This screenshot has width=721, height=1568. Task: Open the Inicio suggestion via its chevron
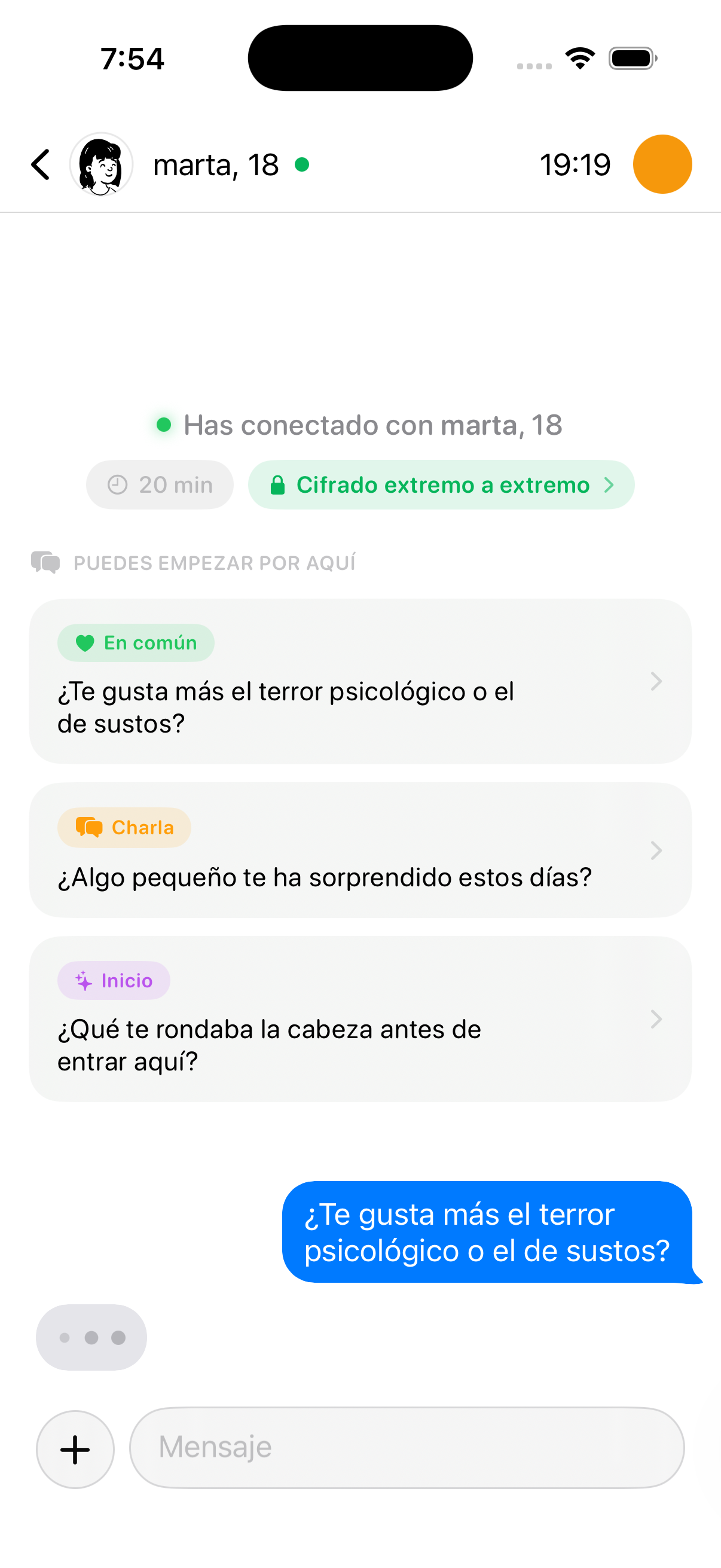coord(655,1019)
